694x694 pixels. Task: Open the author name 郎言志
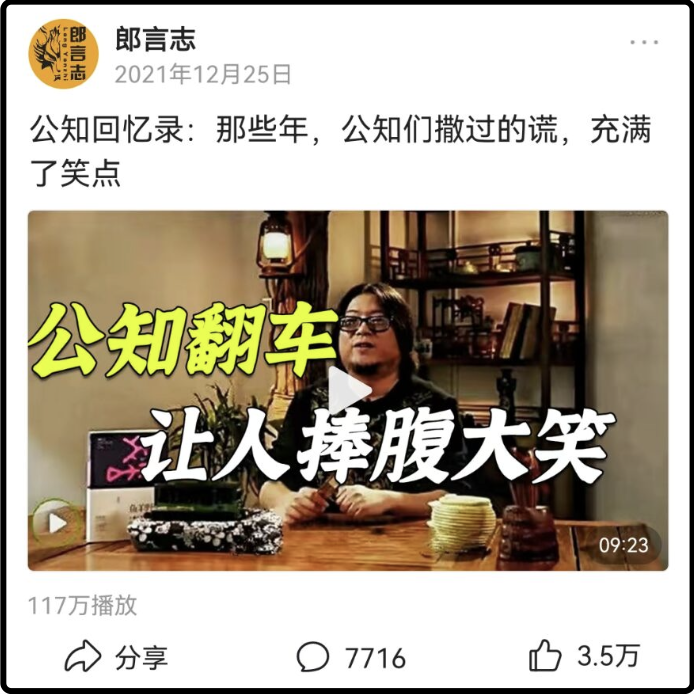(x=155, y=39)
